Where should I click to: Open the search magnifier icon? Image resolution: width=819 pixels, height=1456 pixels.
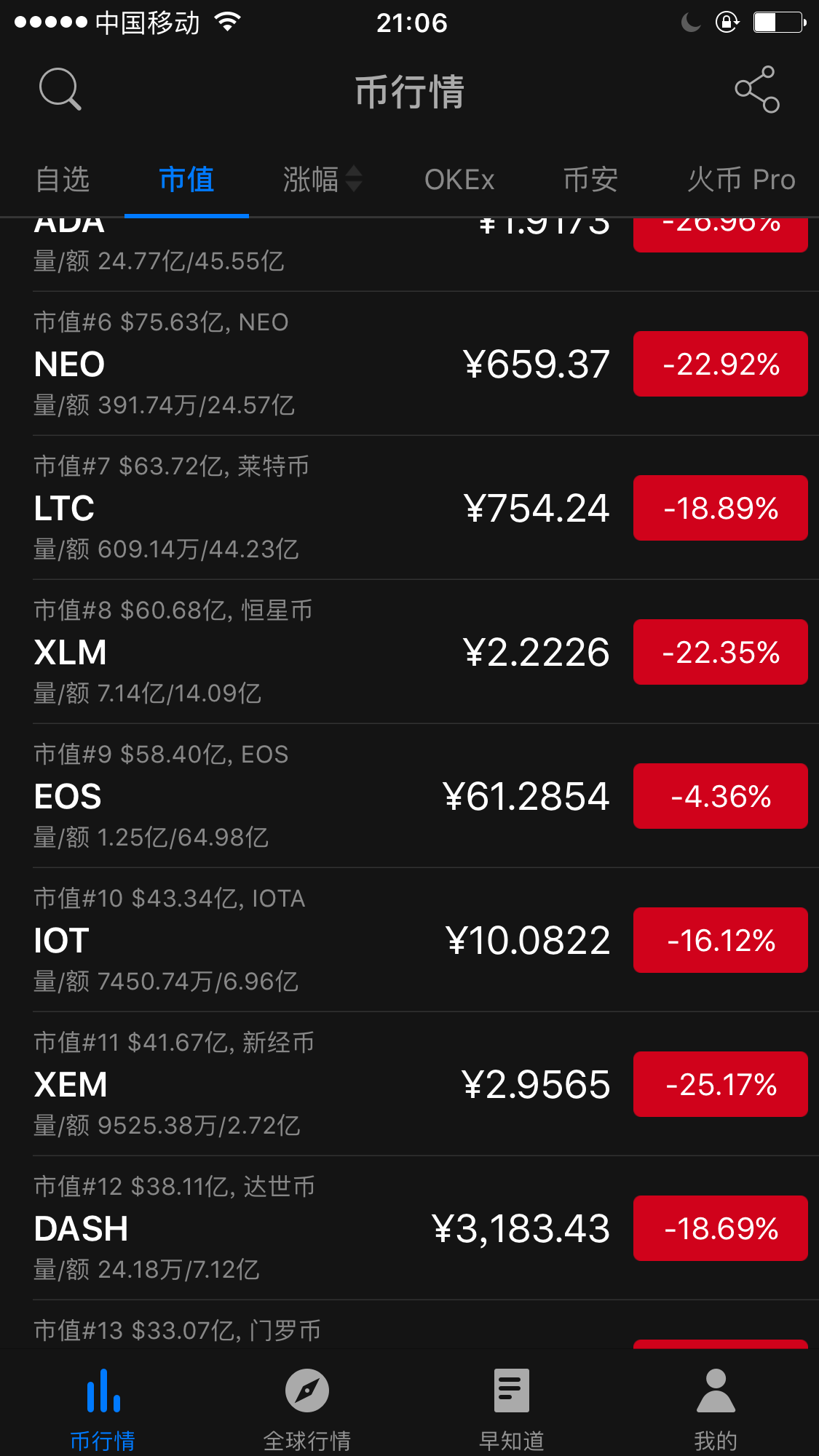point(60,89)
